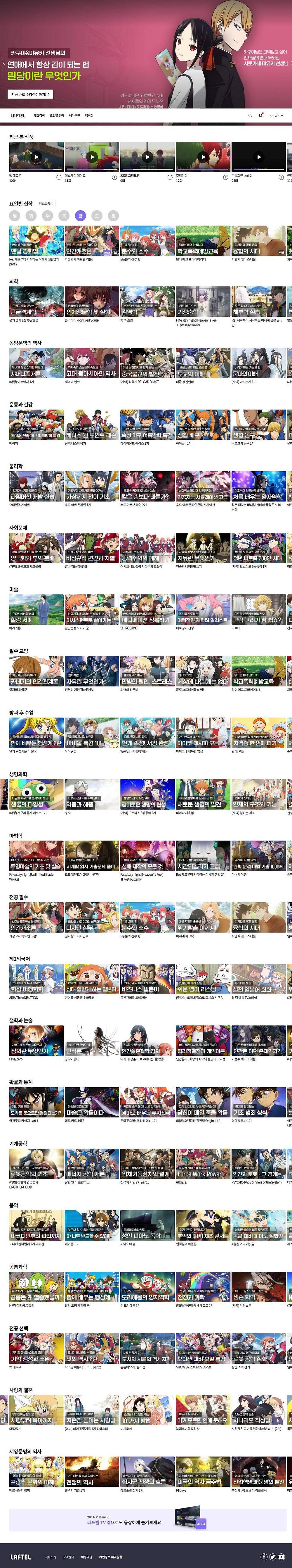Screen dimensions: 292x1568
Task: Open 태그검색 in the top navigation
Action: pyautogui.click(x=39, y=115)
